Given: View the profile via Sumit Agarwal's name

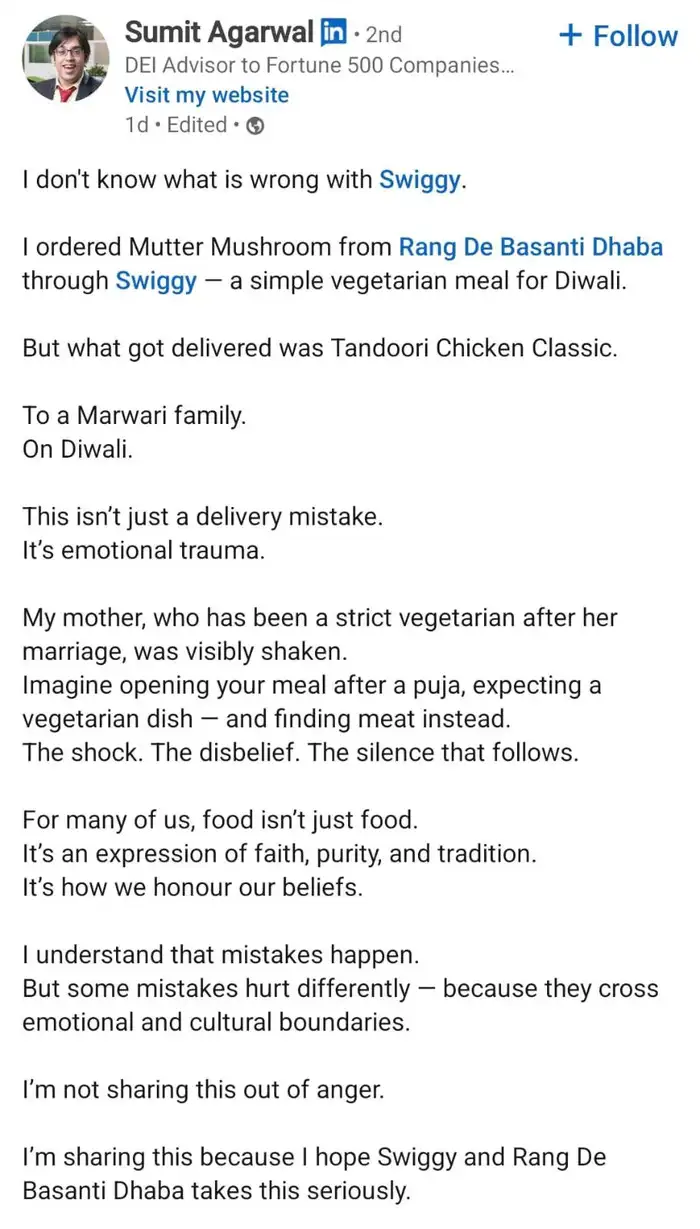Looking at the screenshot, I should pyautogui.click(x=220, y=33).
